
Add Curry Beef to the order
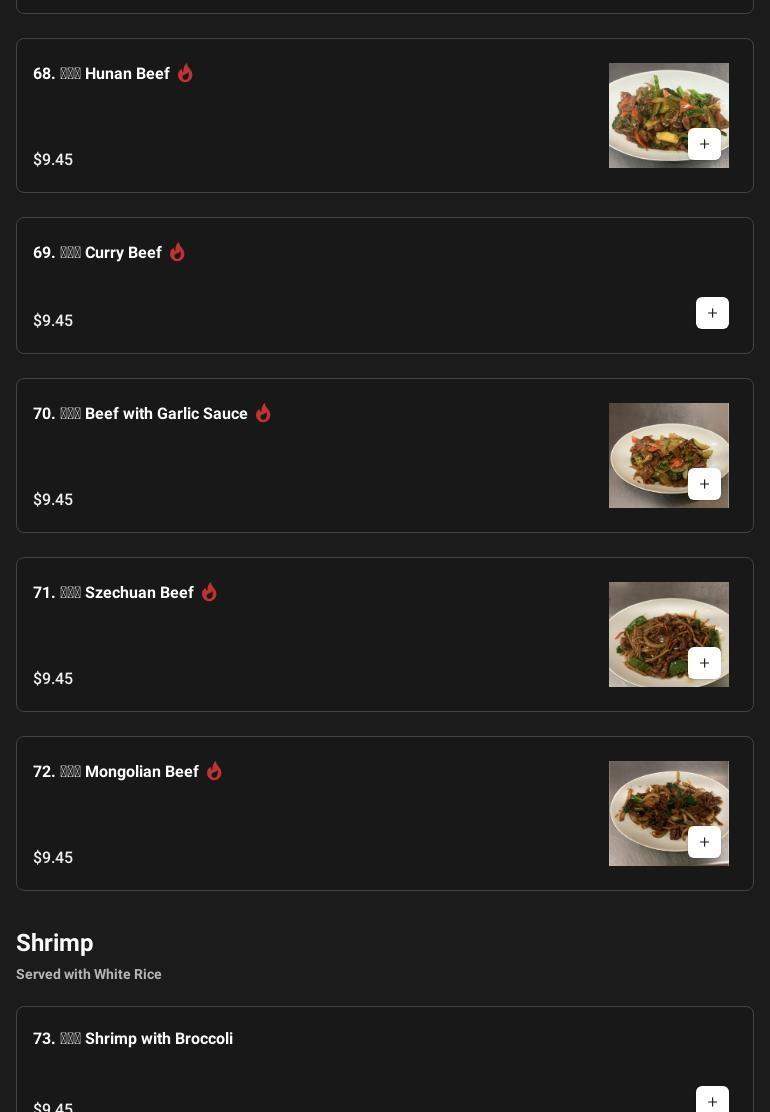pos(712,313)
